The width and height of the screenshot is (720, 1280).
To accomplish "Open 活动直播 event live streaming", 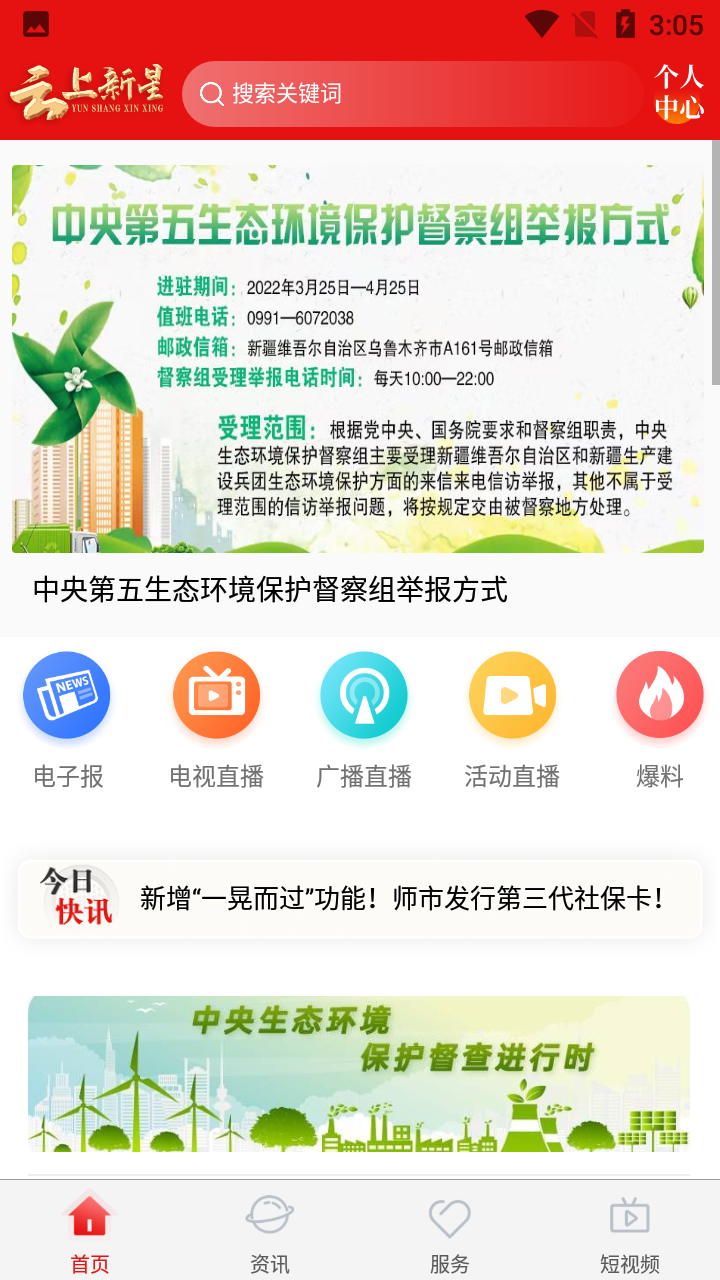I will [x=512, y=694].
